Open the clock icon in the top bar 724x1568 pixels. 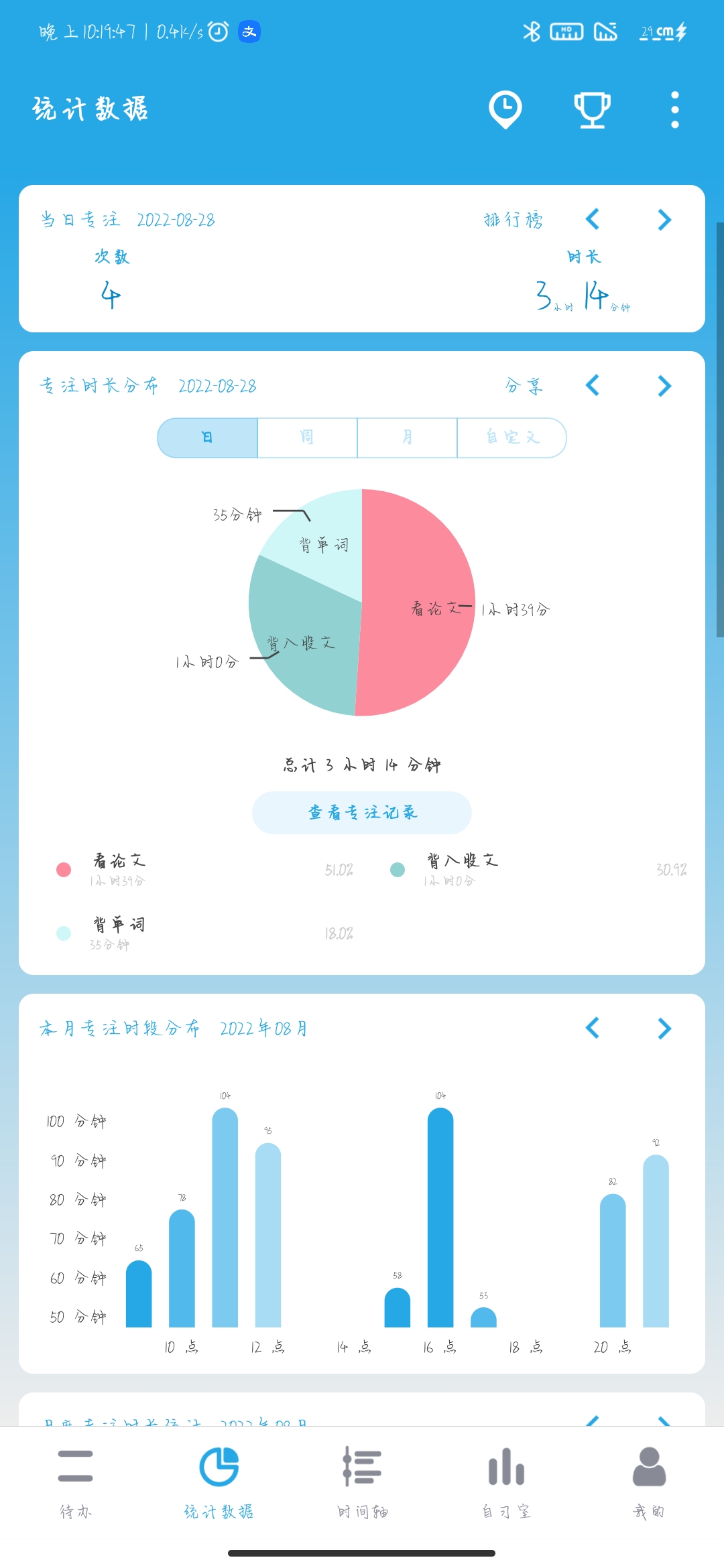click(505, 109)
